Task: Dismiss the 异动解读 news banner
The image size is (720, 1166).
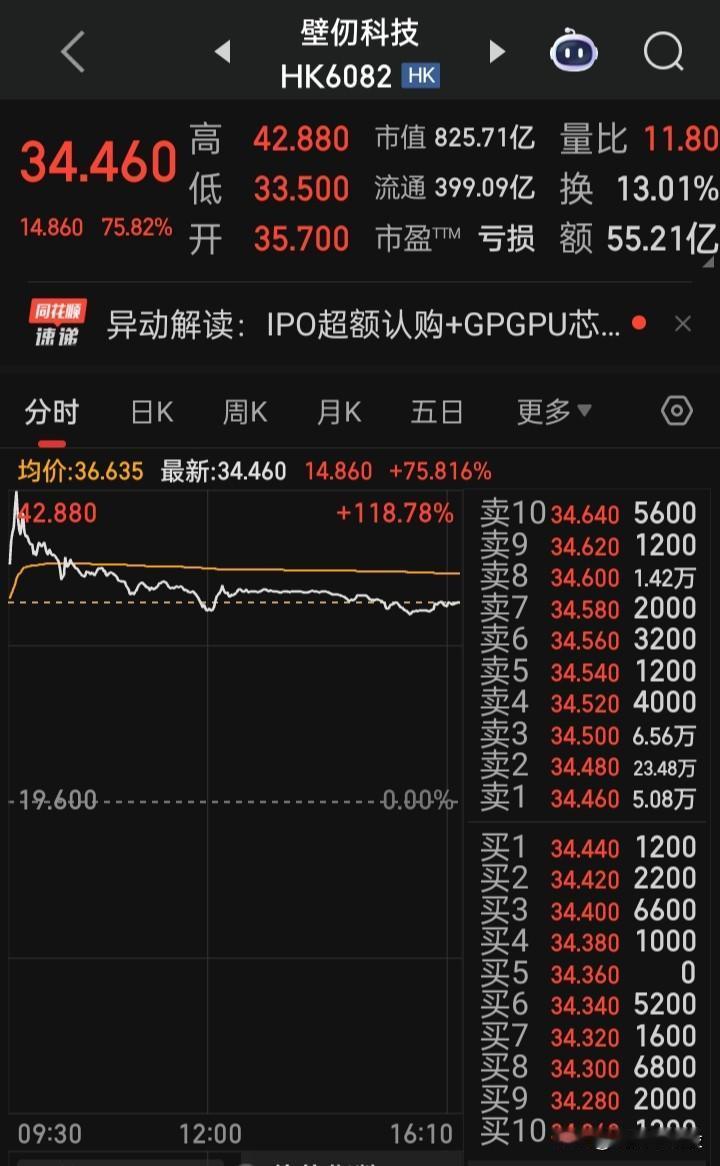Action: [683, 323]
